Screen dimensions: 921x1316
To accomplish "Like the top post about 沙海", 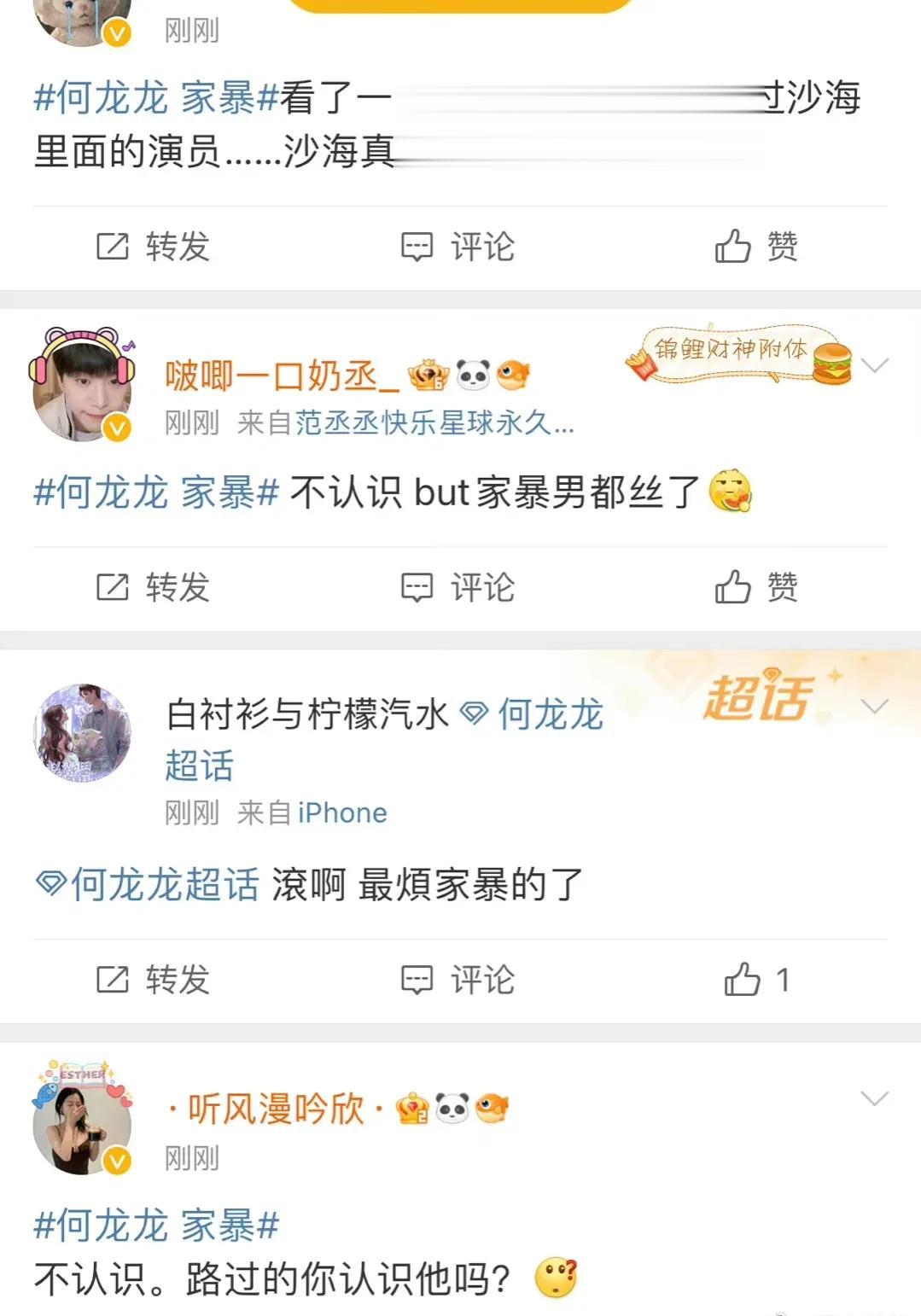I will [755, 247].
